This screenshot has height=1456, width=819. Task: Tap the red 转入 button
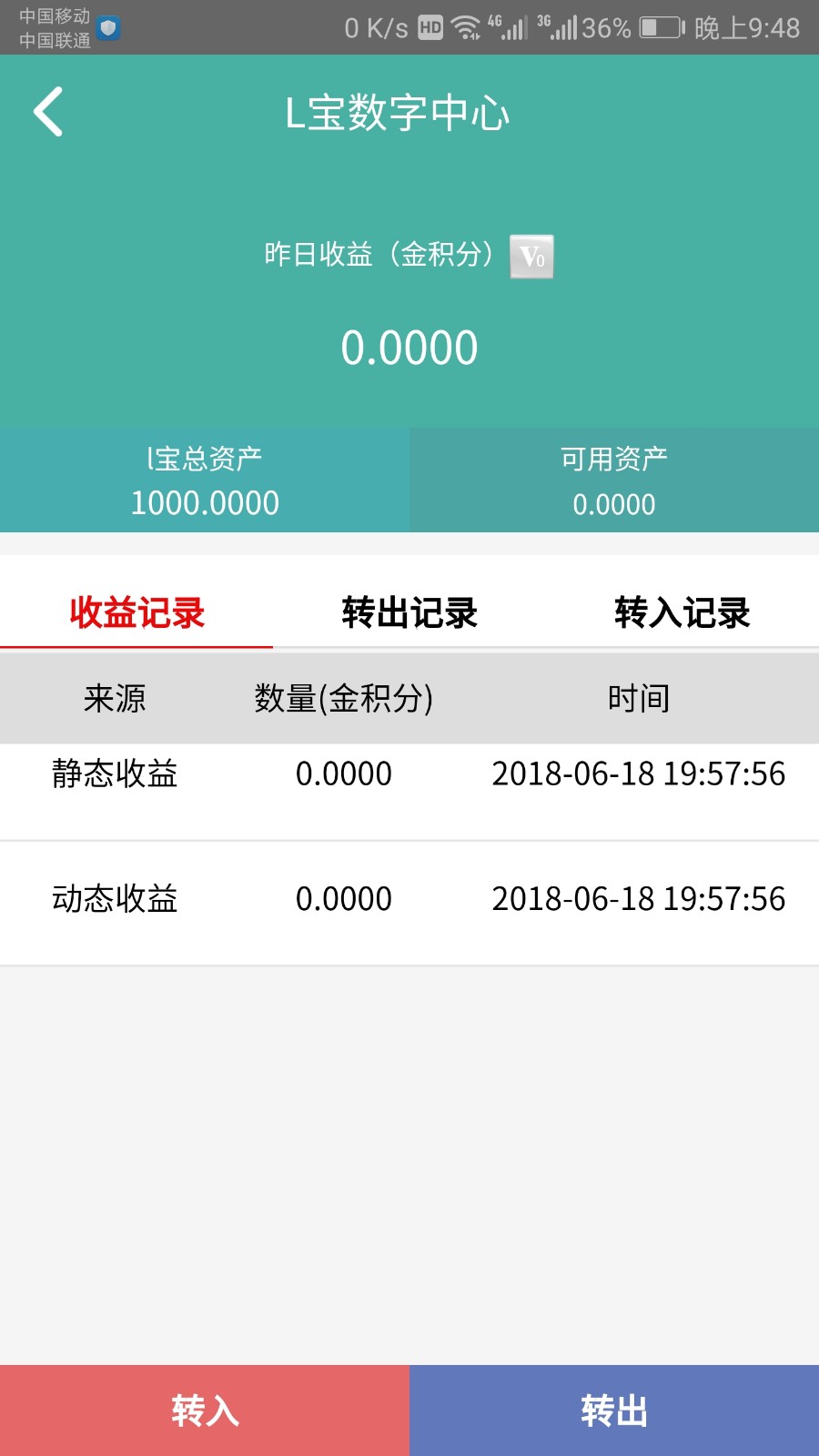(x=205, y=1410)
